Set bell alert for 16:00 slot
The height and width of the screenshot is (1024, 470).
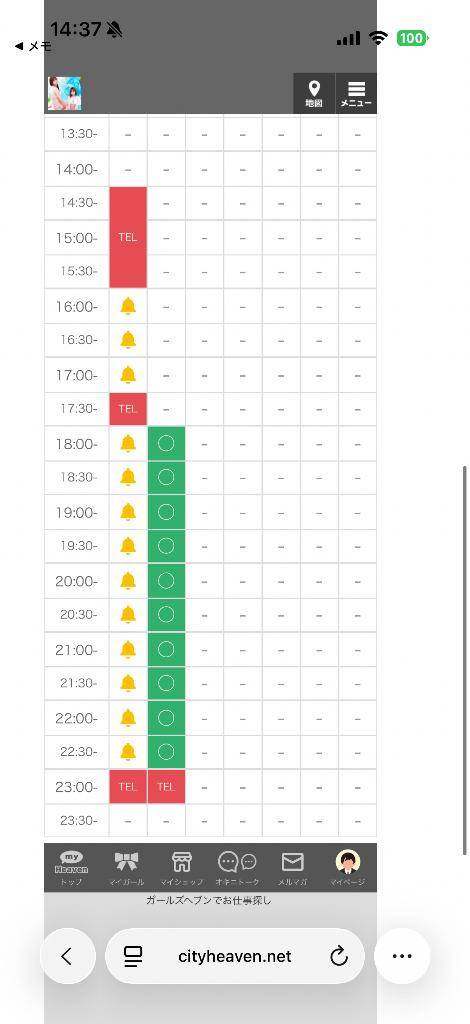click(128, 306)
